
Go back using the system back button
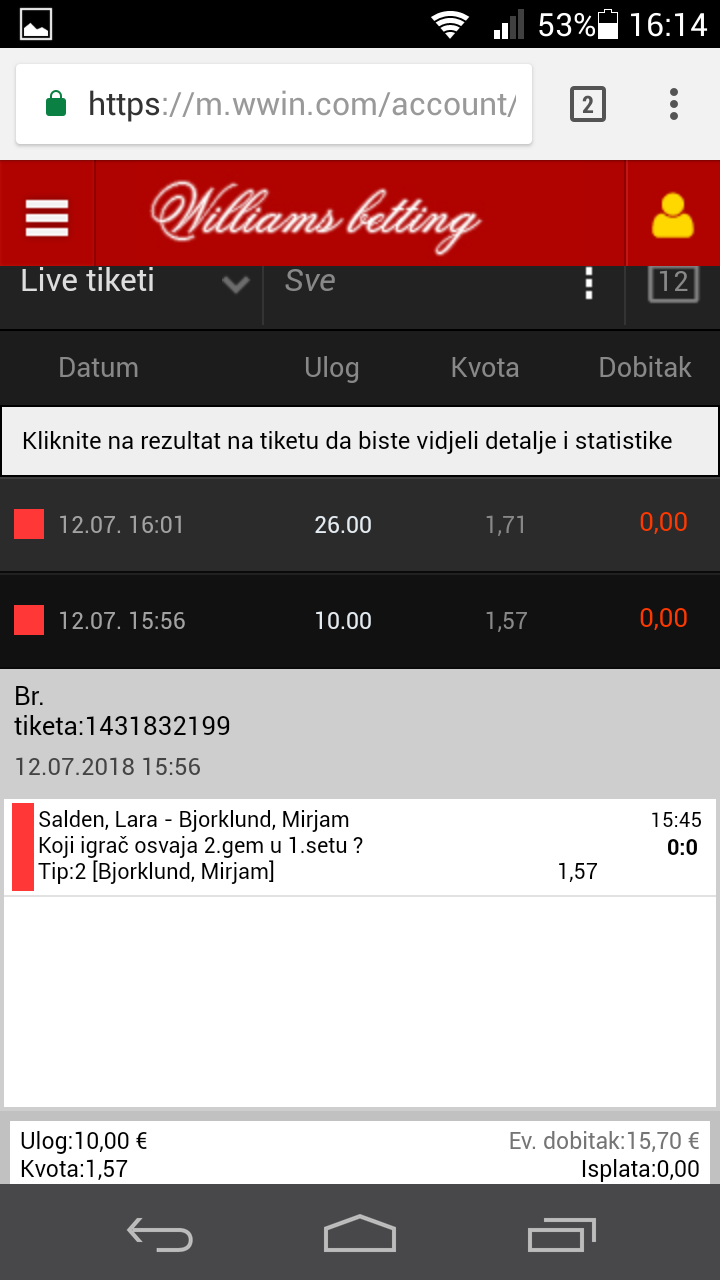tap(160, 1234)
